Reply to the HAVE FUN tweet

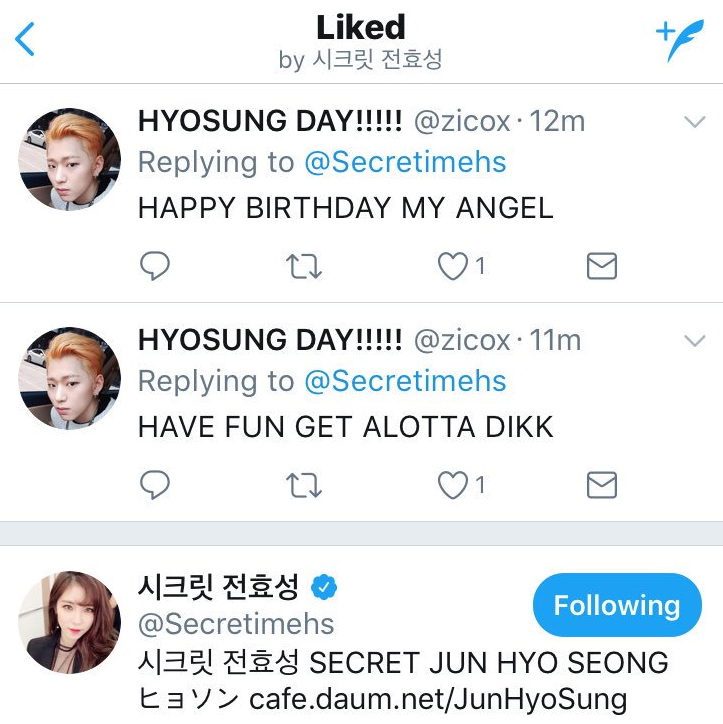point(154,485)
